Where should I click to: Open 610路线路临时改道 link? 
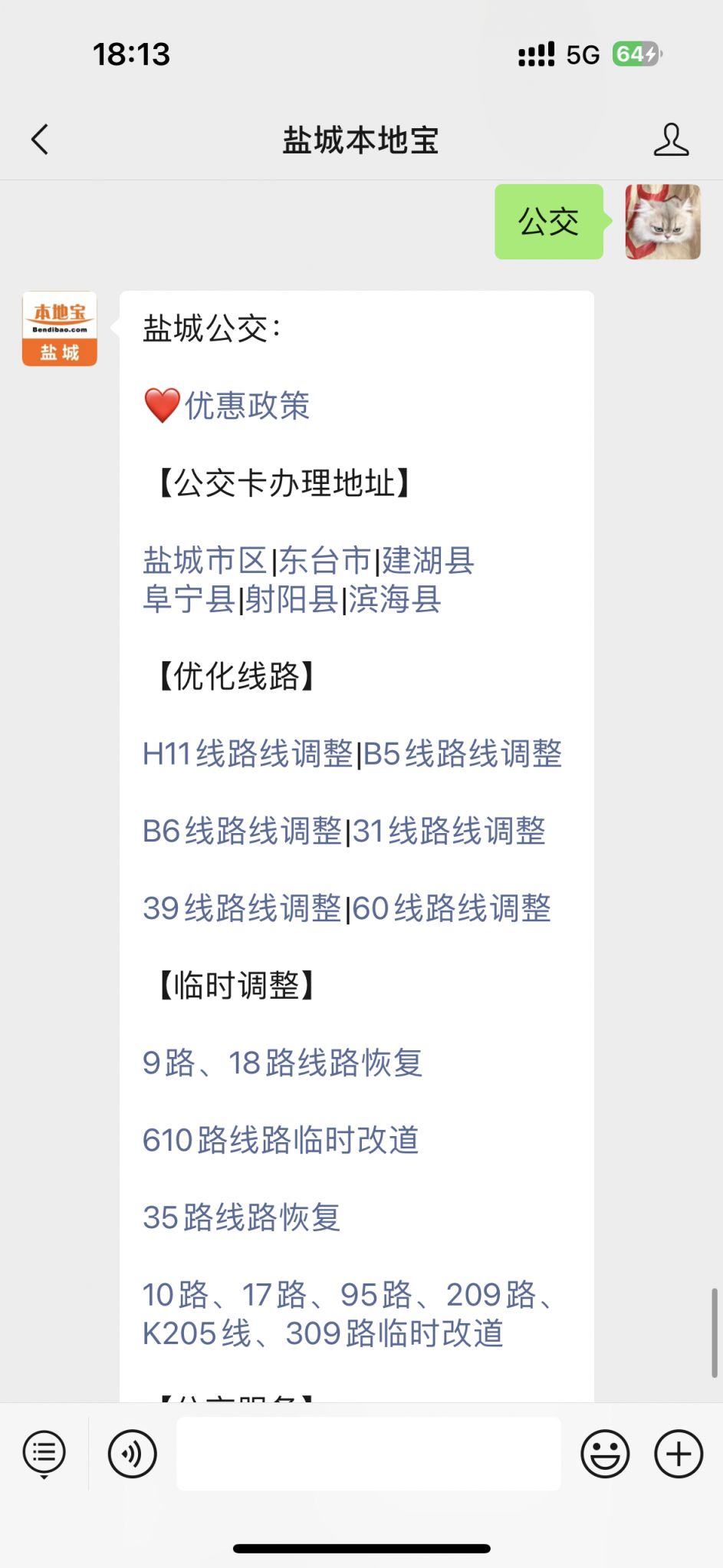click(x=281, y=1140)
